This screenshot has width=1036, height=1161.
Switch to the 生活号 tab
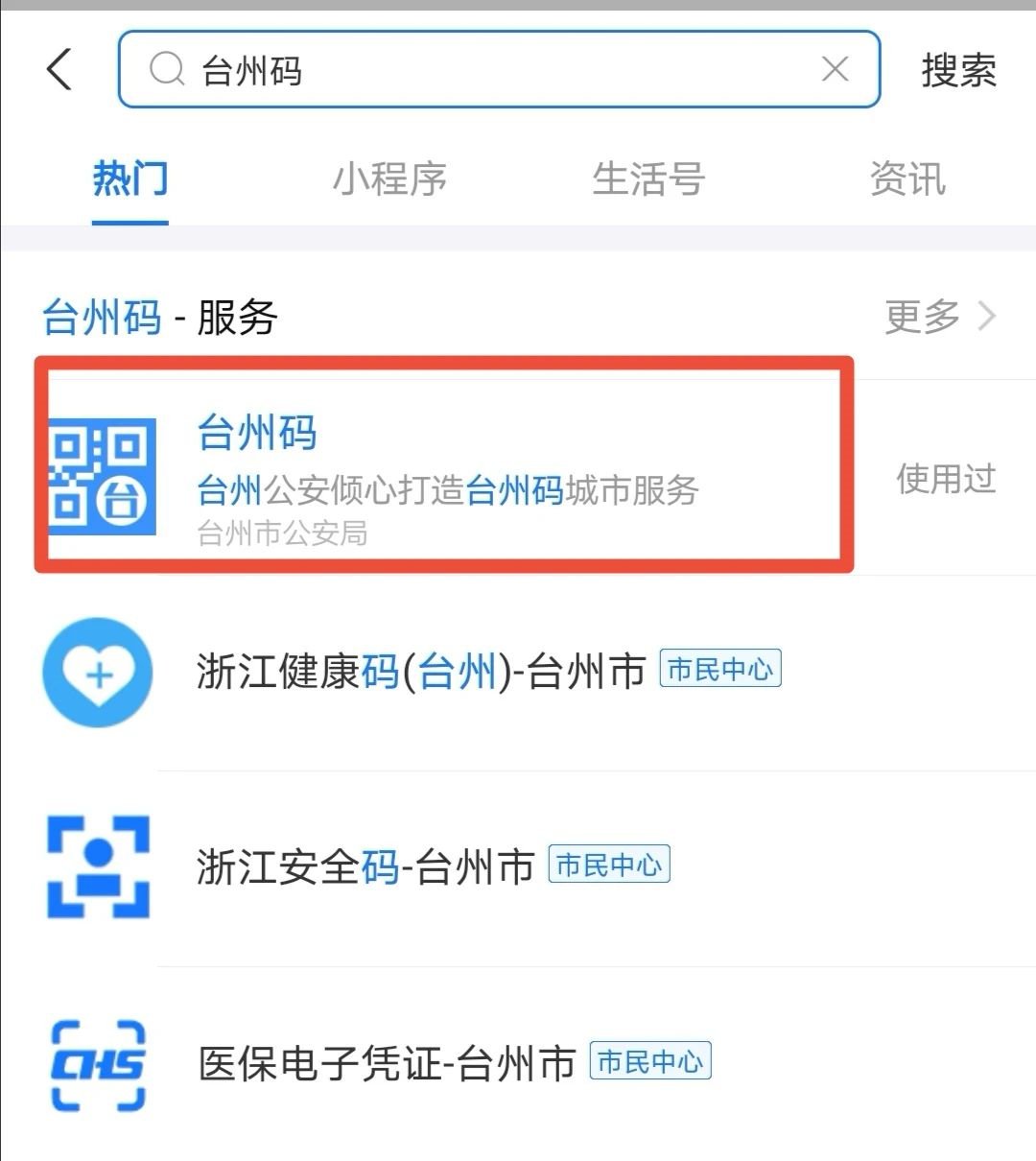648,179
